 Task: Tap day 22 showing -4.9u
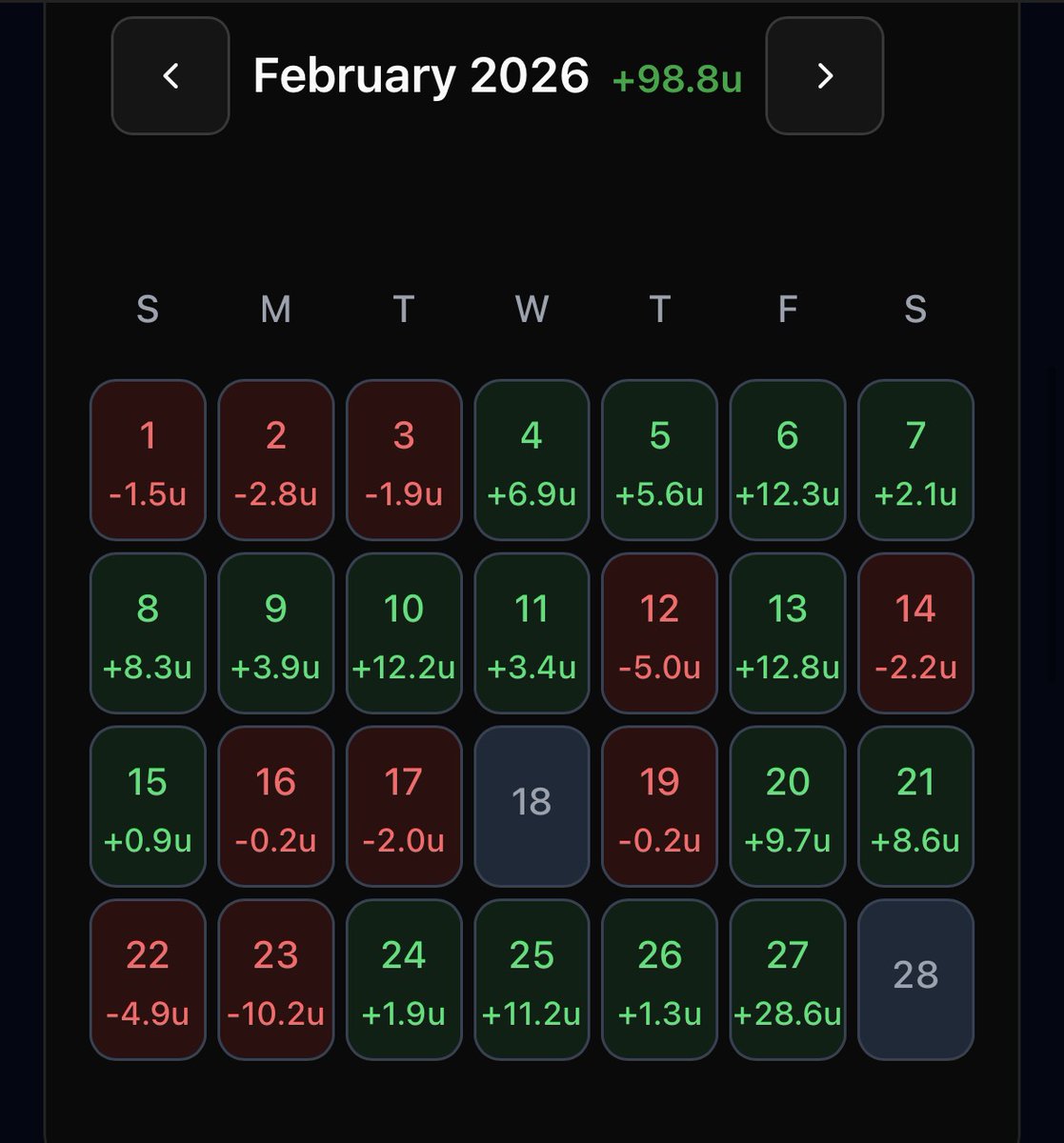[x=148, y=980]
